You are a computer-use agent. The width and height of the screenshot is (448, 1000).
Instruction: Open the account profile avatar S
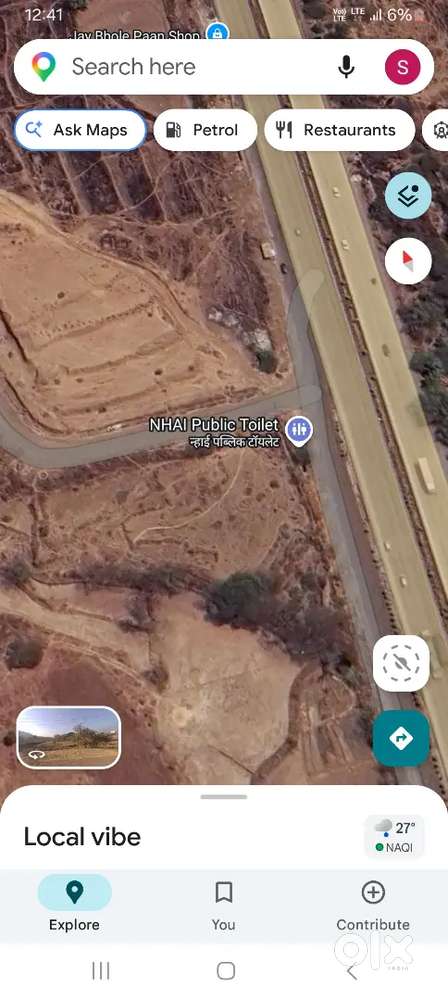403,67
